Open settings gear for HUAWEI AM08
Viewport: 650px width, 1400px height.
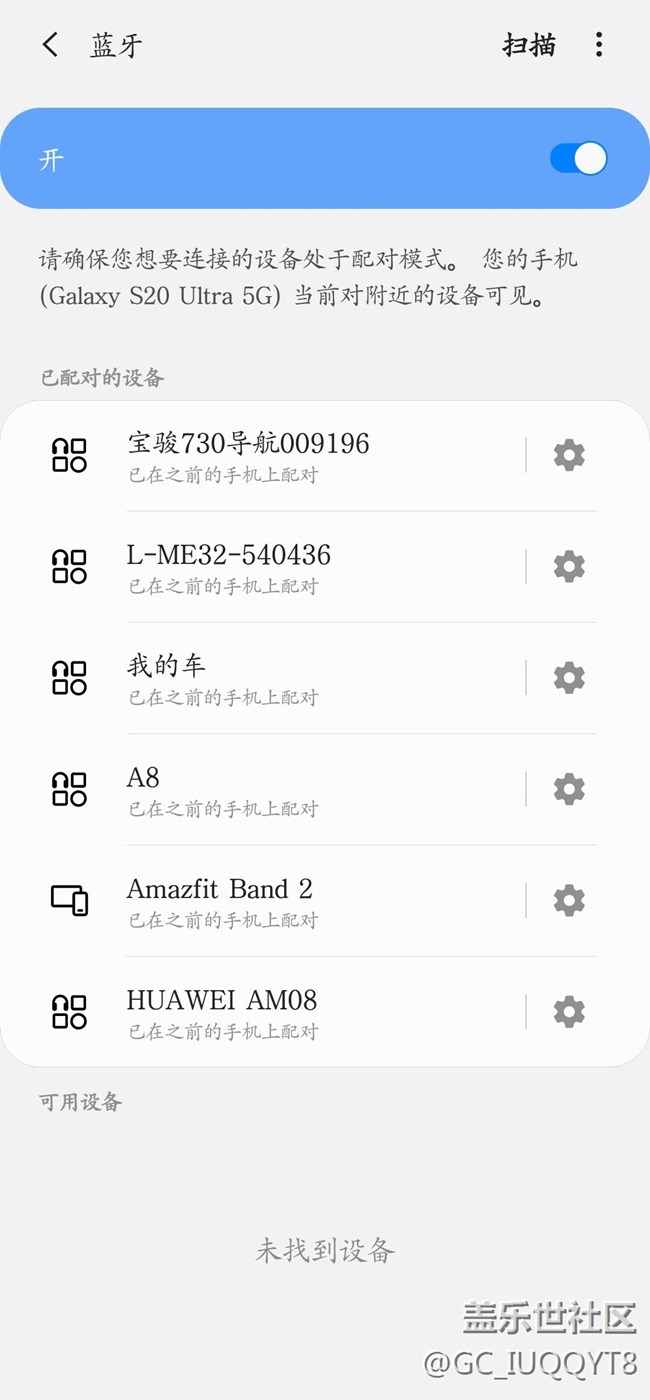(x=569, y=1011)
